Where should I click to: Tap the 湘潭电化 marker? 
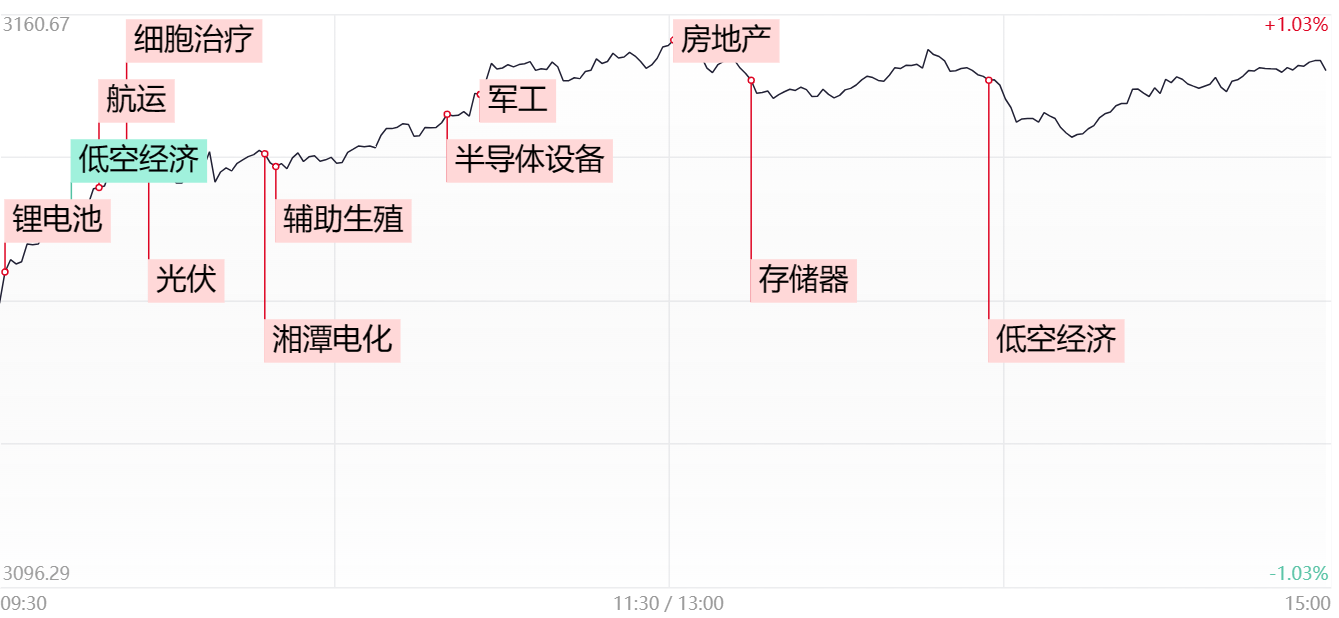tap(332, 341)
